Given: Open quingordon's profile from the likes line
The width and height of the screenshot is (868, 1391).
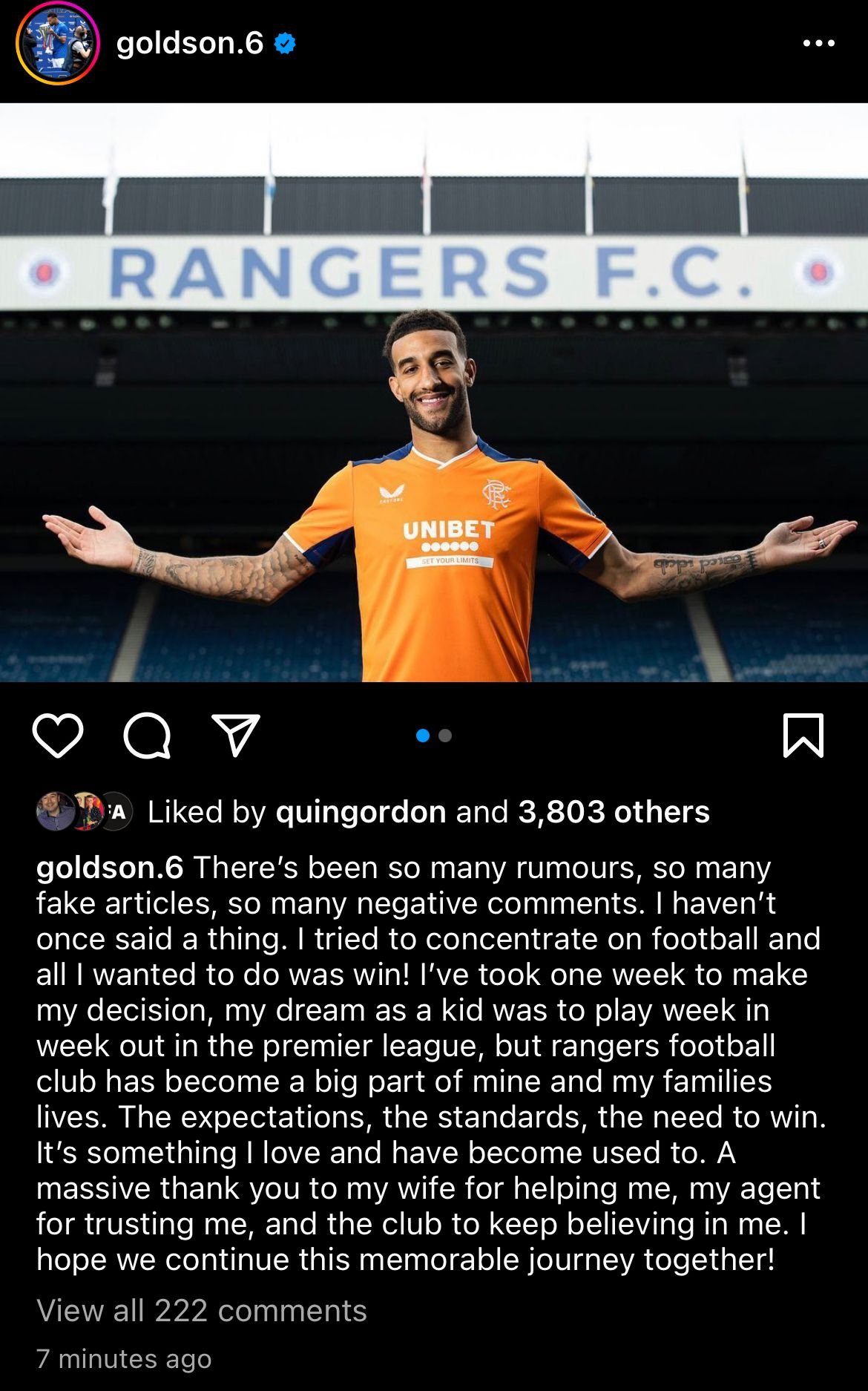Looking at the screenshot, I should click(x=361, y=812).
